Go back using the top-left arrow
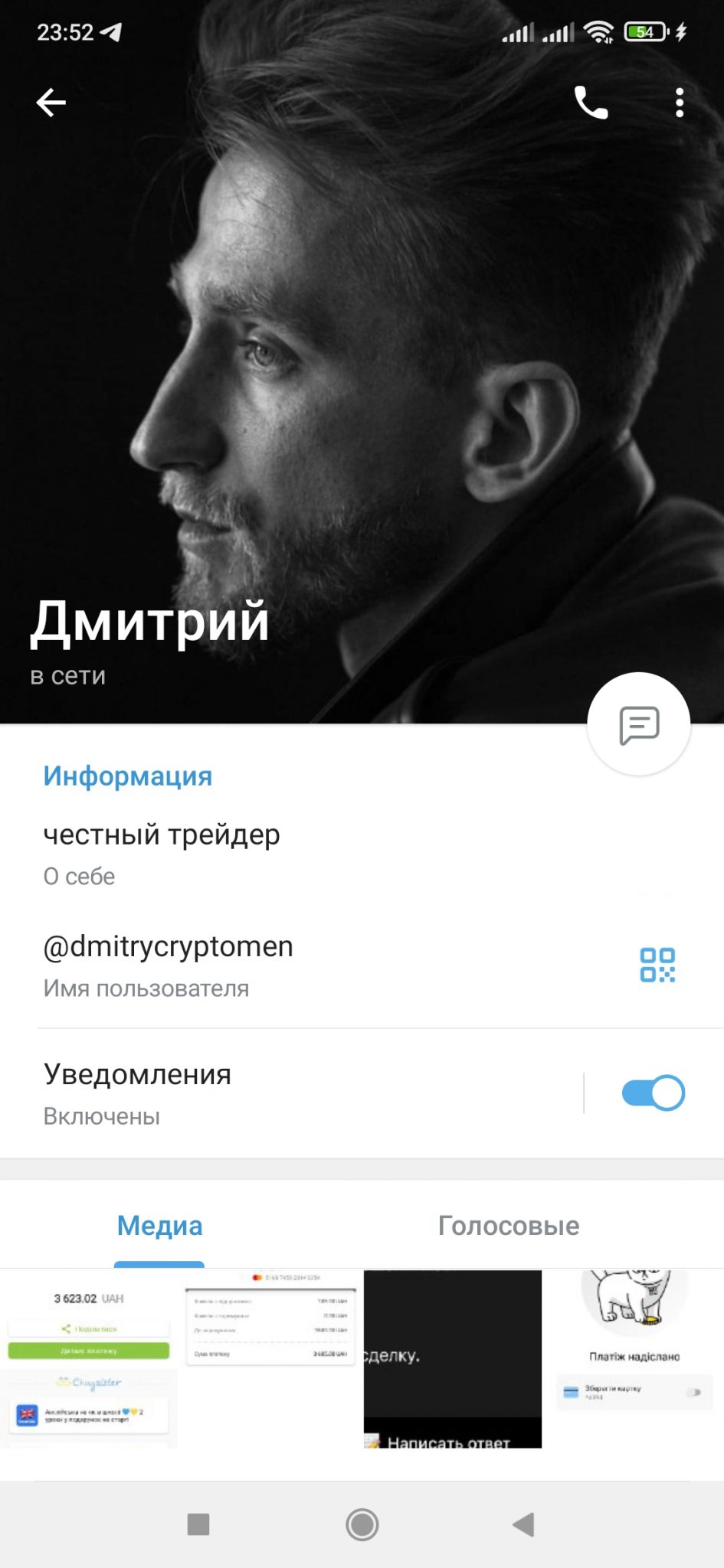The image size is (724, 1568). click(51, 103)
